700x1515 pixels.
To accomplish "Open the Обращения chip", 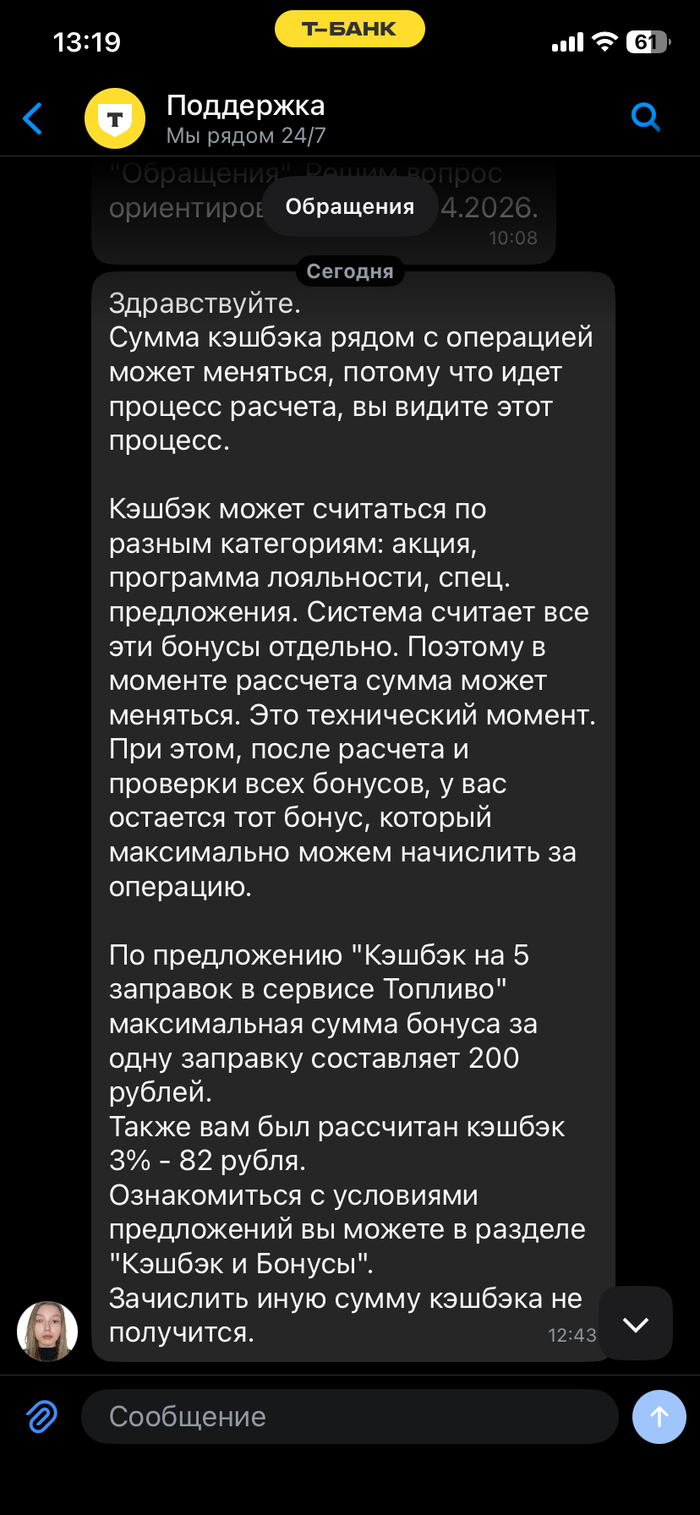I will tap(349, 207).
